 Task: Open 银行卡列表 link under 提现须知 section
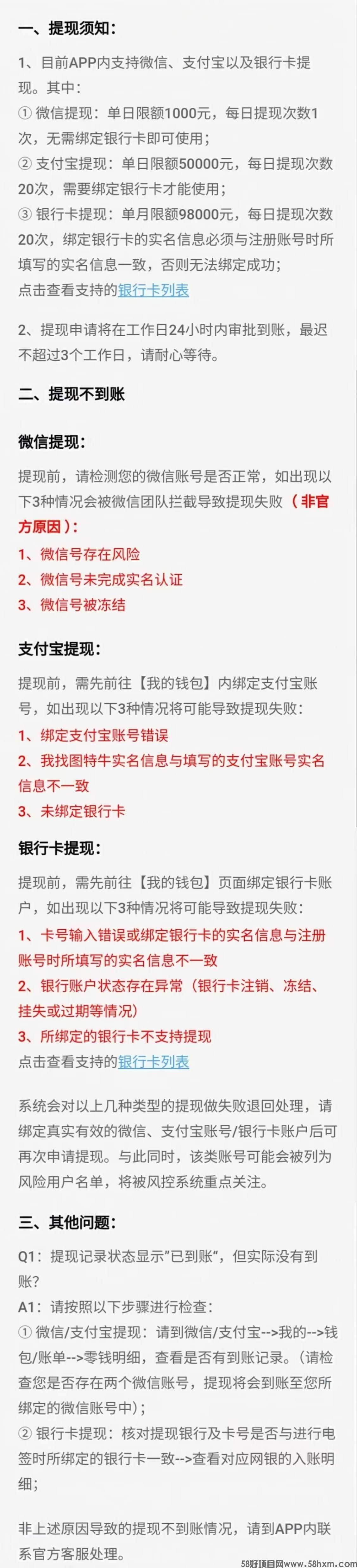coord(153,290)
